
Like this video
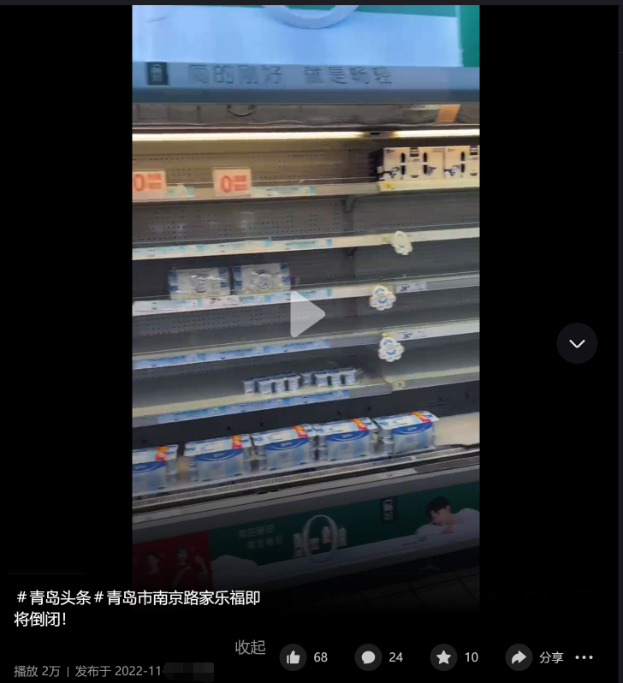[x=294, y=657]
